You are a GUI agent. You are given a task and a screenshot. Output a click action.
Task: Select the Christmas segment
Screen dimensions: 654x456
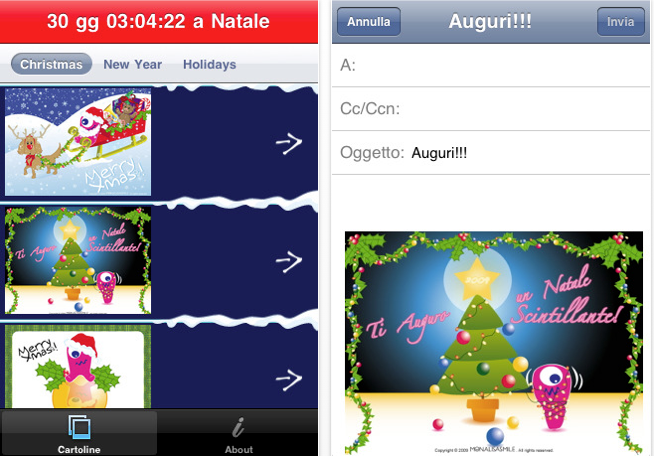(52, 64)
